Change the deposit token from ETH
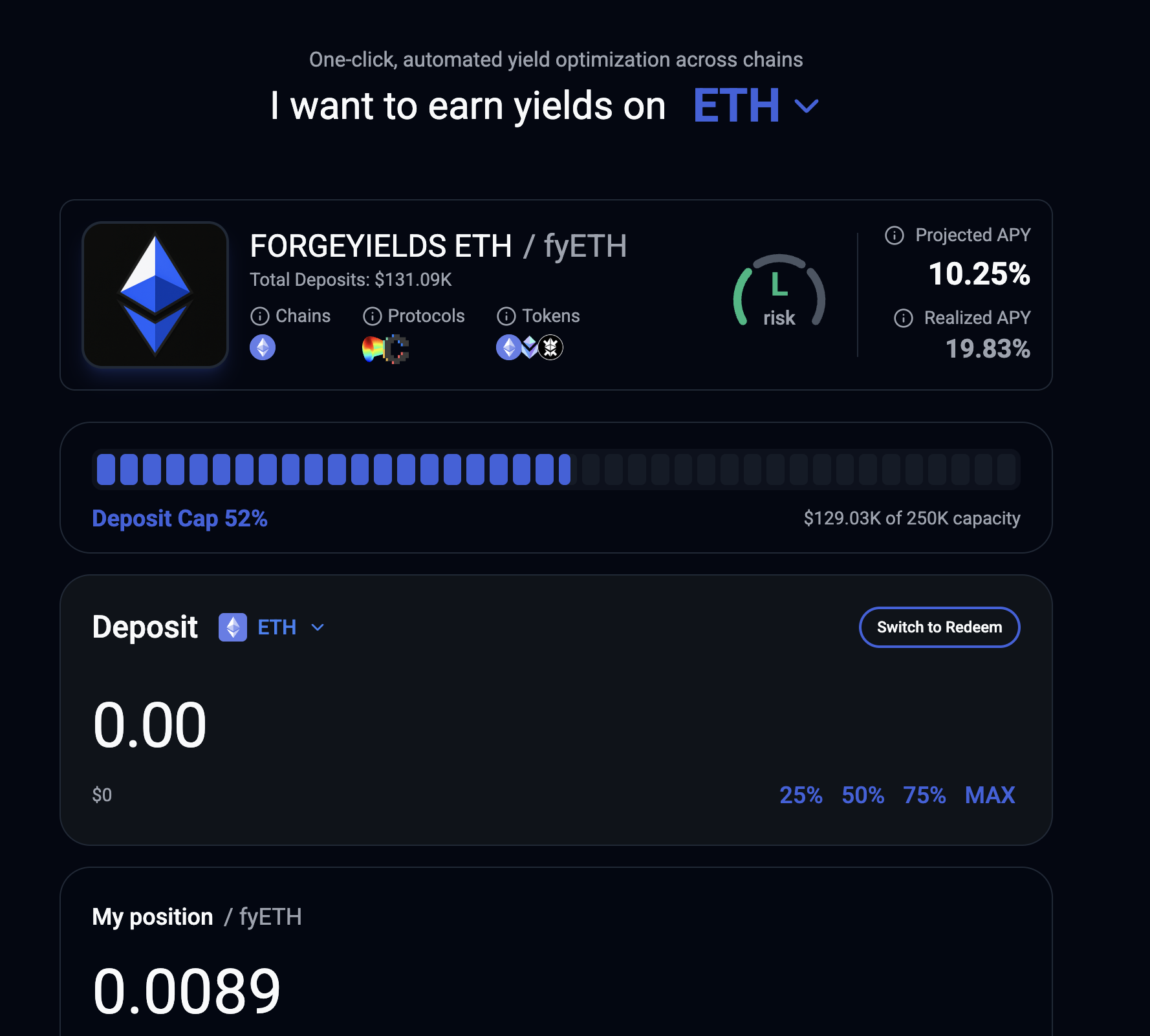 272,627
